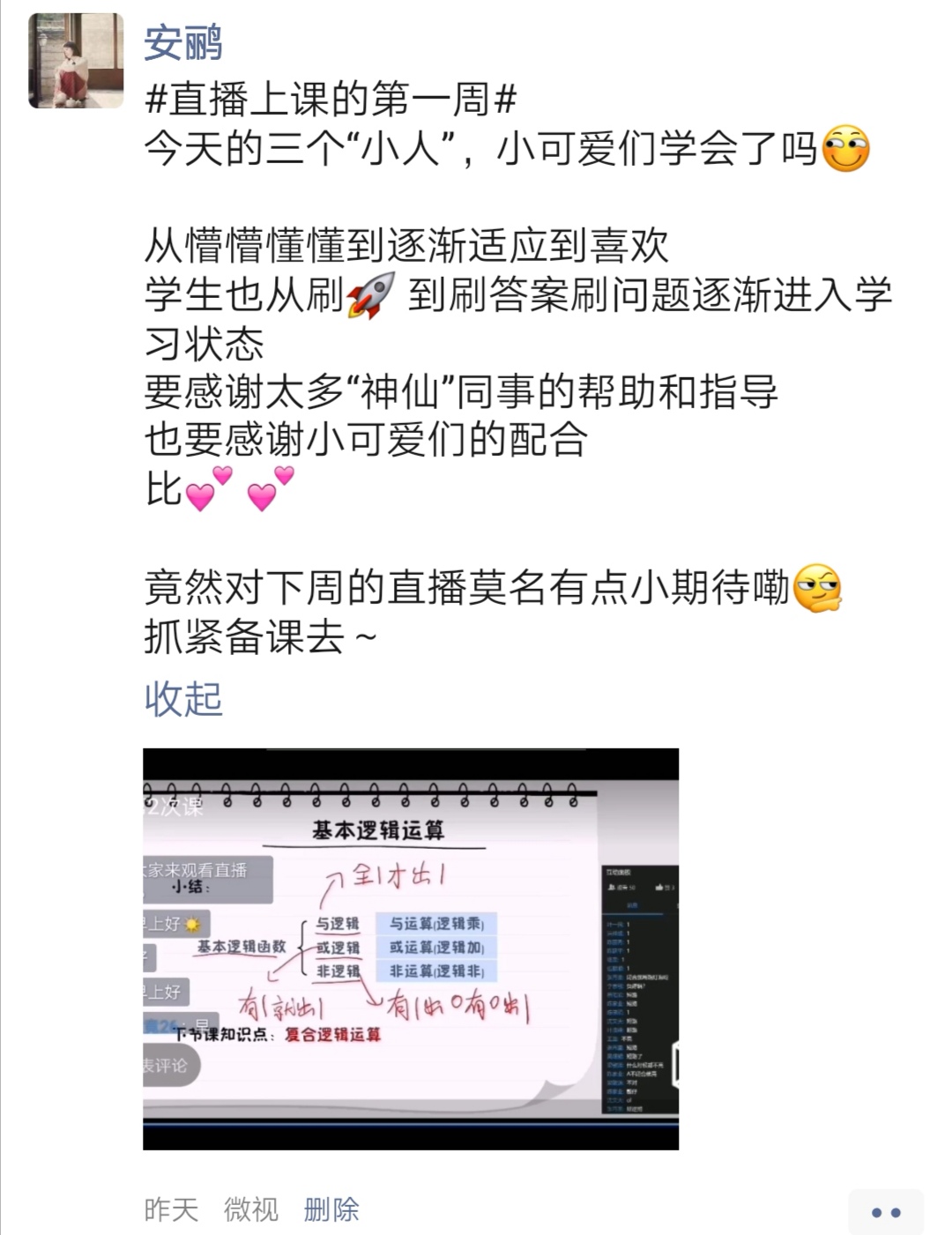Open the like and comment menu
This screenshot has height=1235, width=952.
pos(885,1212)
